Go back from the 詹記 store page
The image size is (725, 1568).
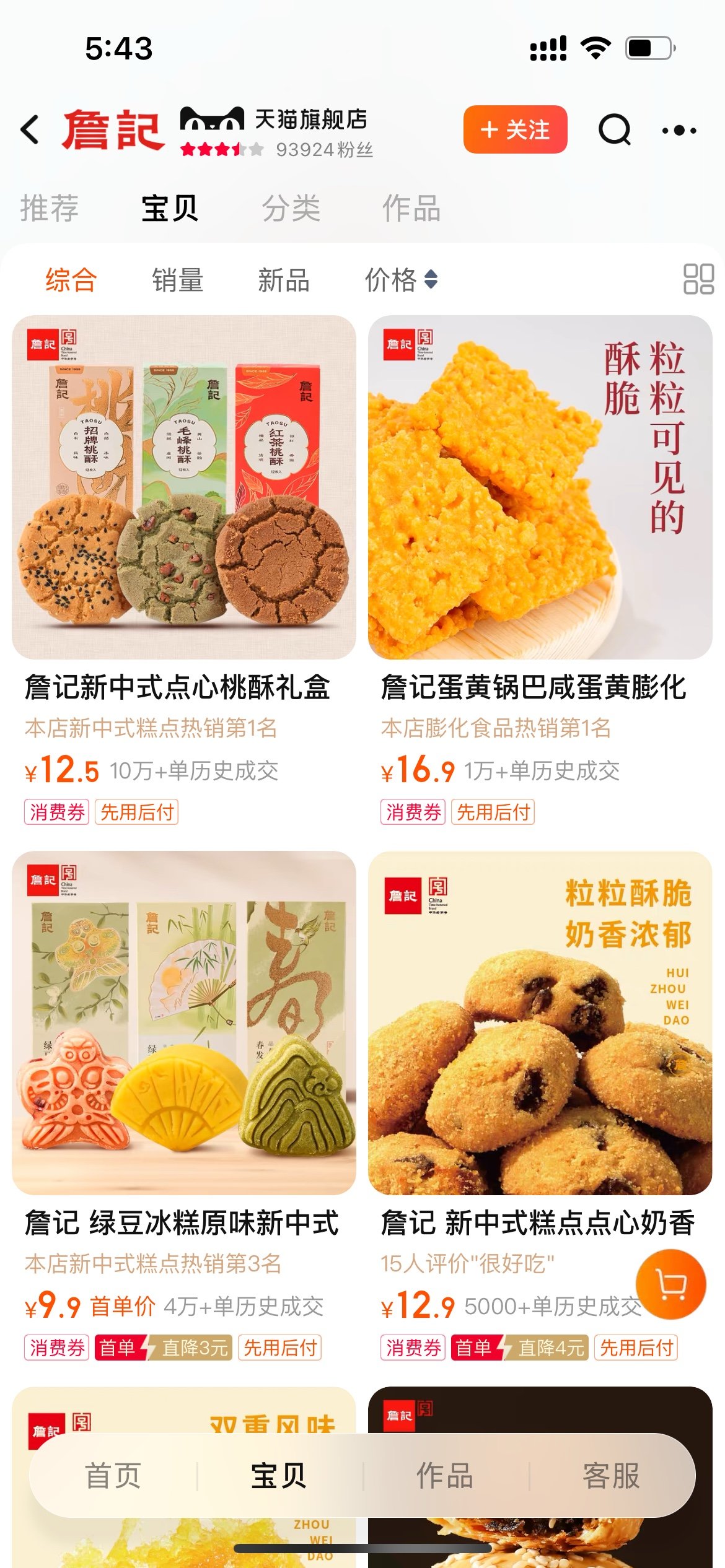pyautogui.click(x=30, y=130)
